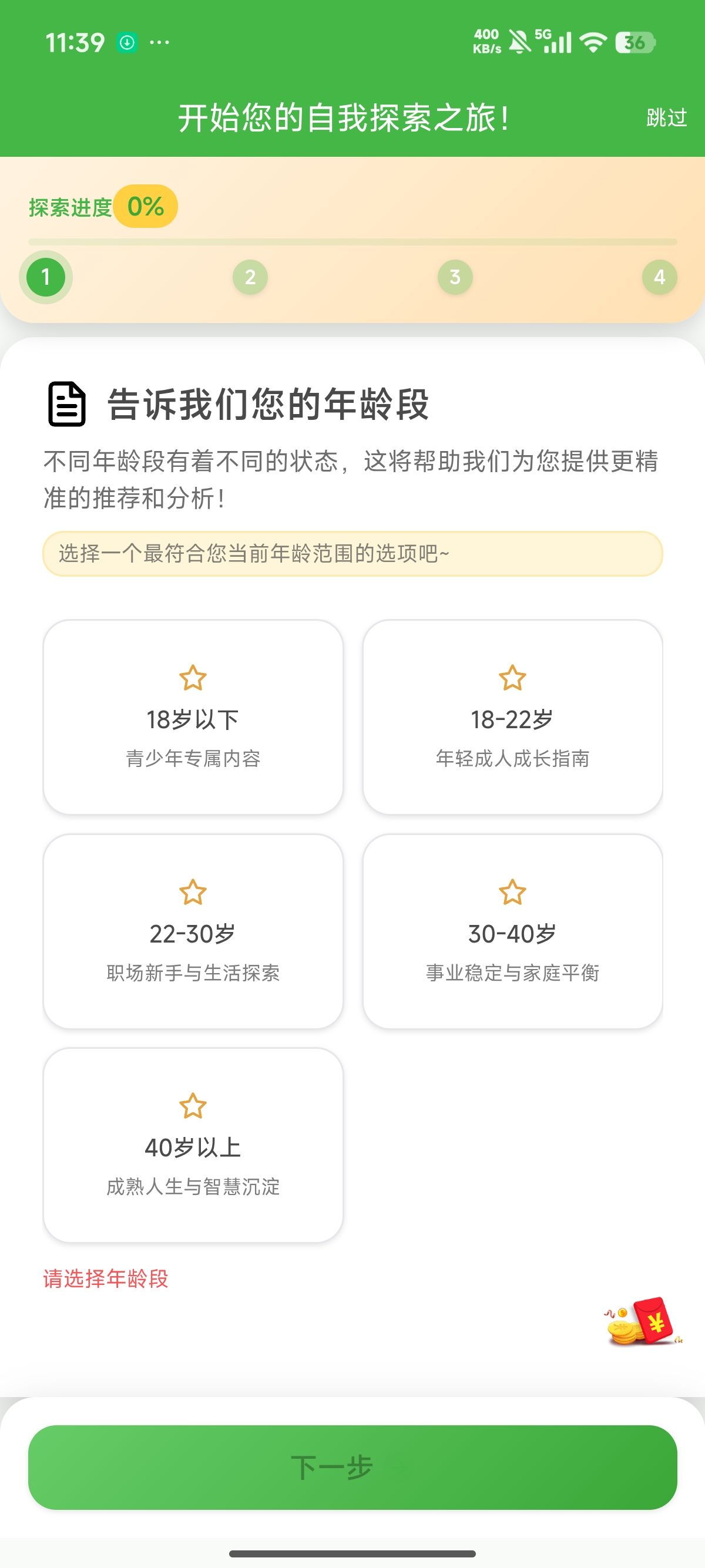Click the star icon on the 40岁以上 card
This screenshot has width=705, height=1568.
(x=194, y=1106)
